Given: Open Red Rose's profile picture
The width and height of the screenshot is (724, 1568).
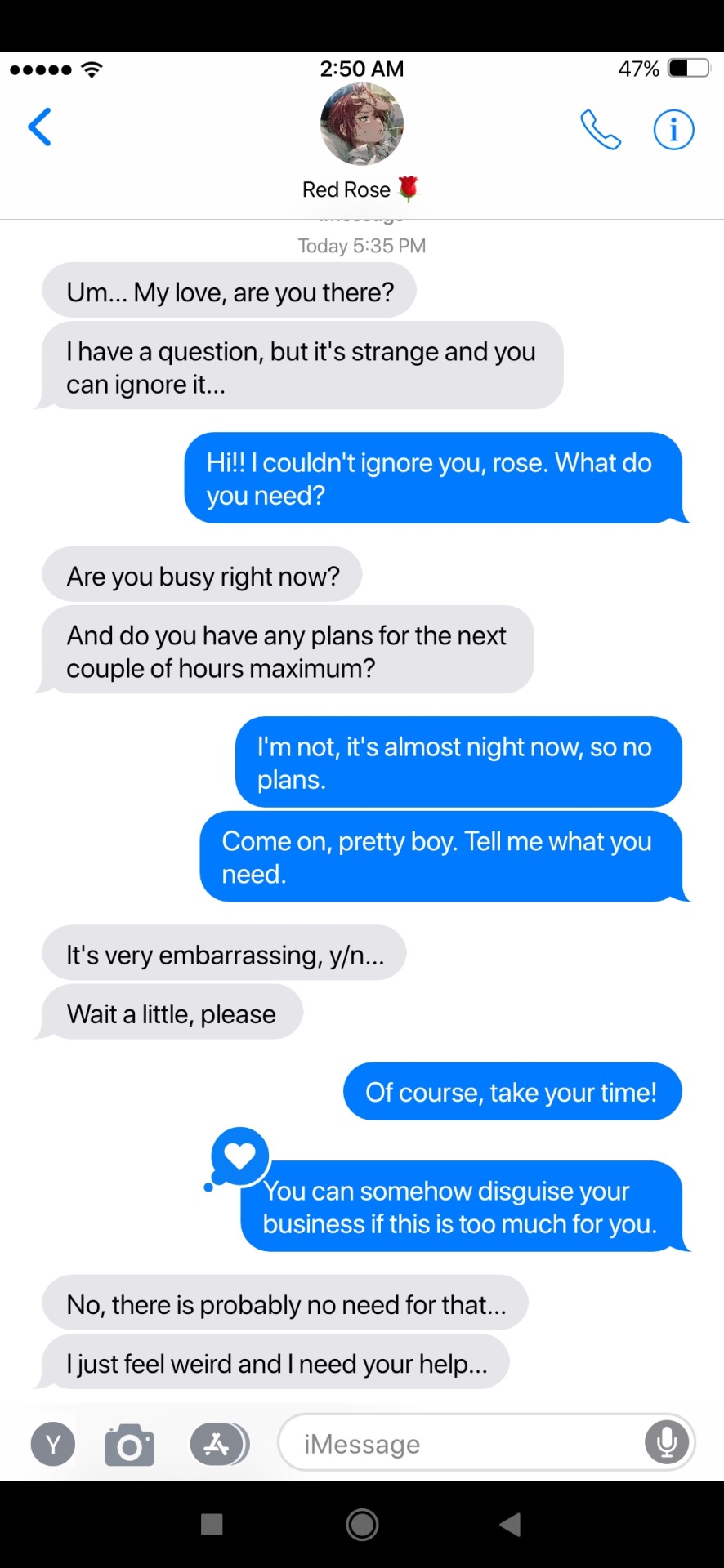Looking at the screenshot, I should click(x=362, y=124).
